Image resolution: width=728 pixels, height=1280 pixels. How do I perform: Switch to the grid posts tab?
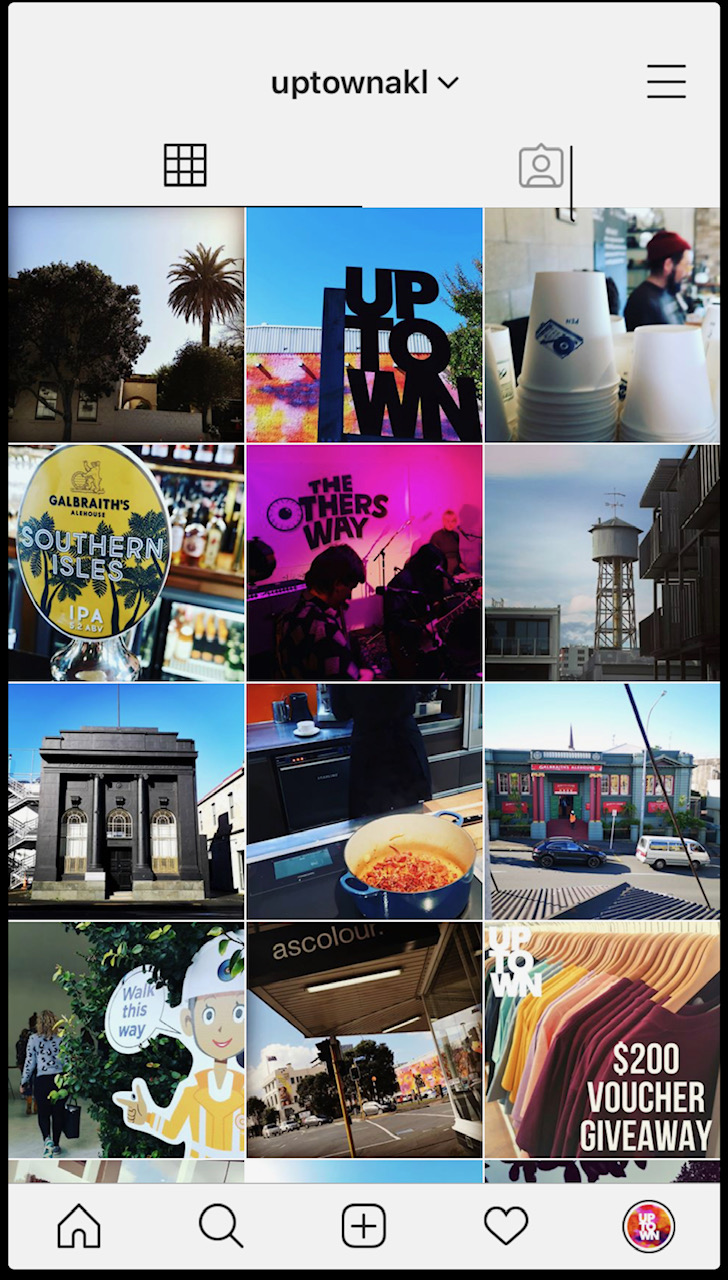[185, 165]
